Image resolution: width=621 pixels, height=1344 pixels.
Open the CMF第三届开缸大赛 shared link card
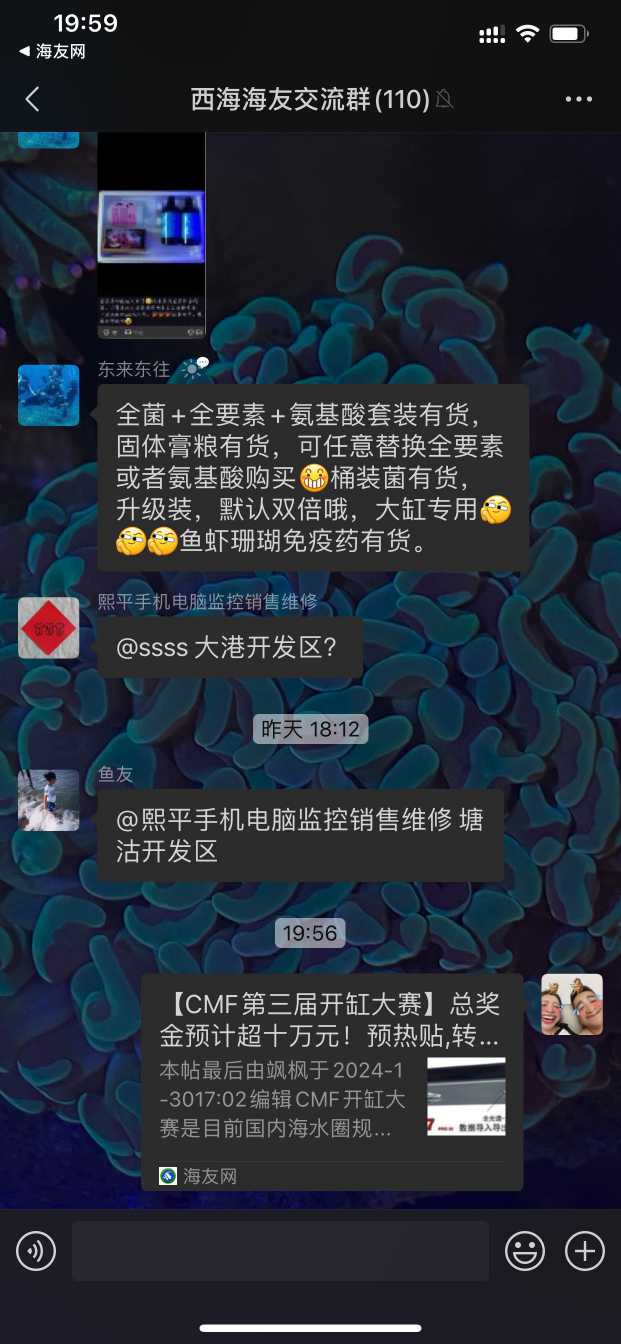pos(331,1082)
